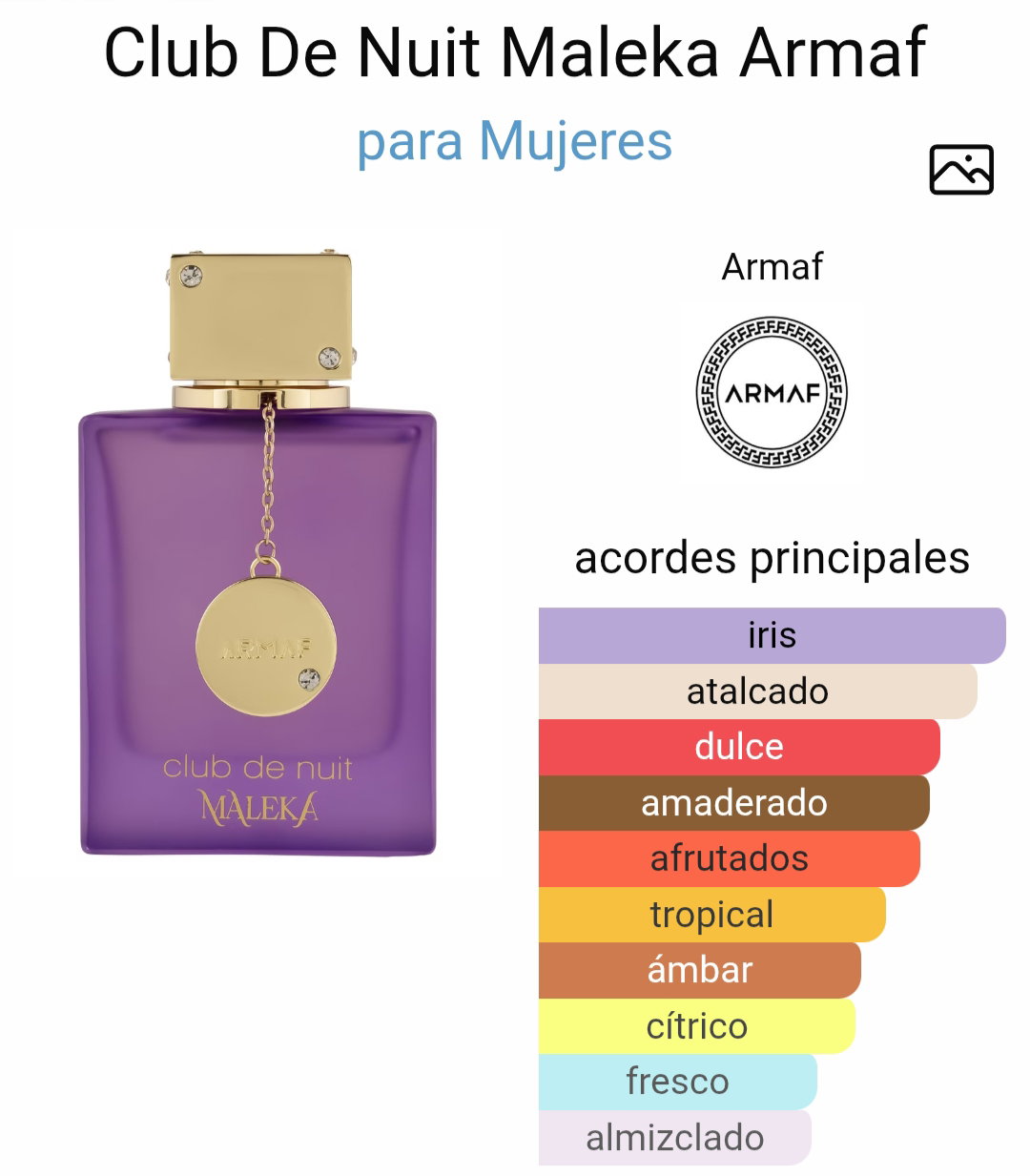Follow the "para Mujeres" link

click(x=514, y=141)
